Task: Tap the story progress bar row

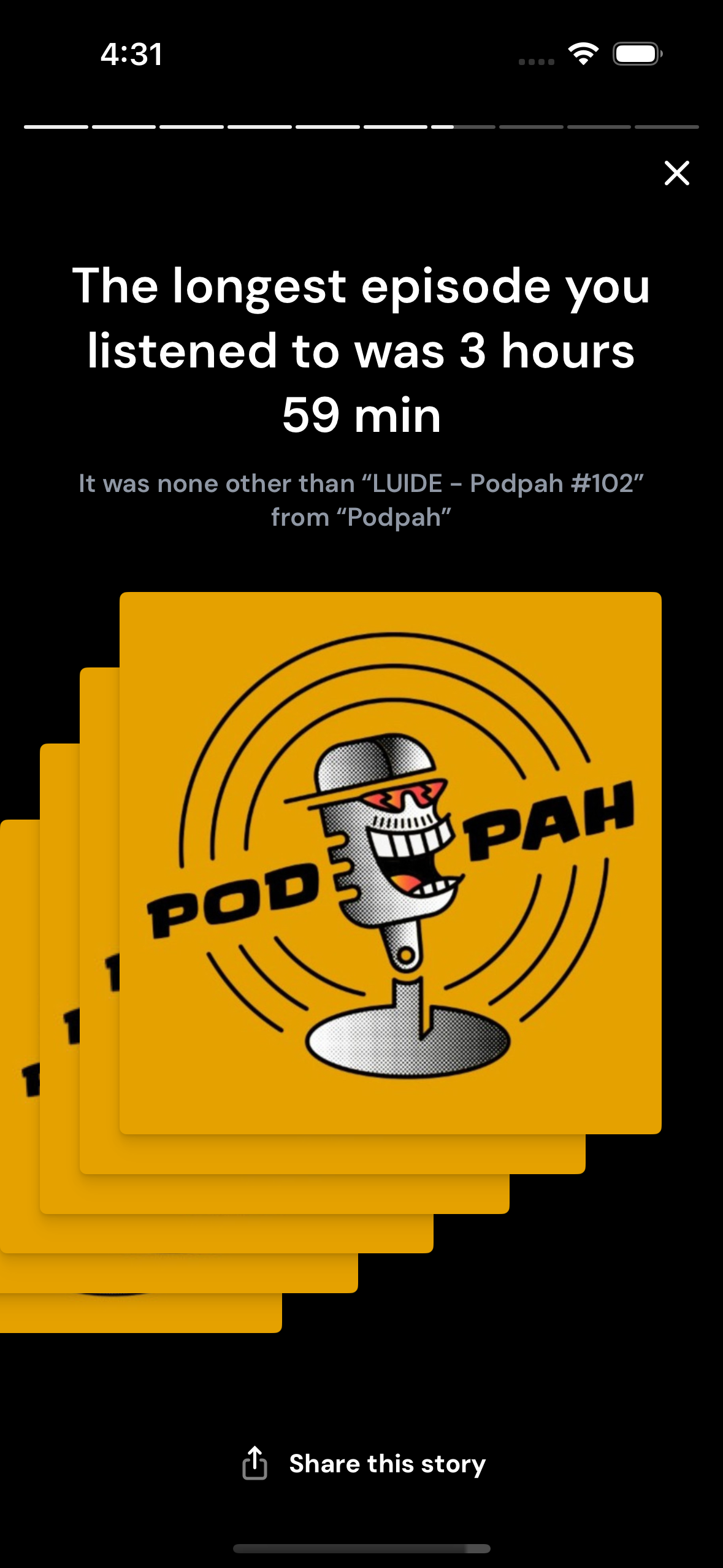Action: tap(361, 126)
